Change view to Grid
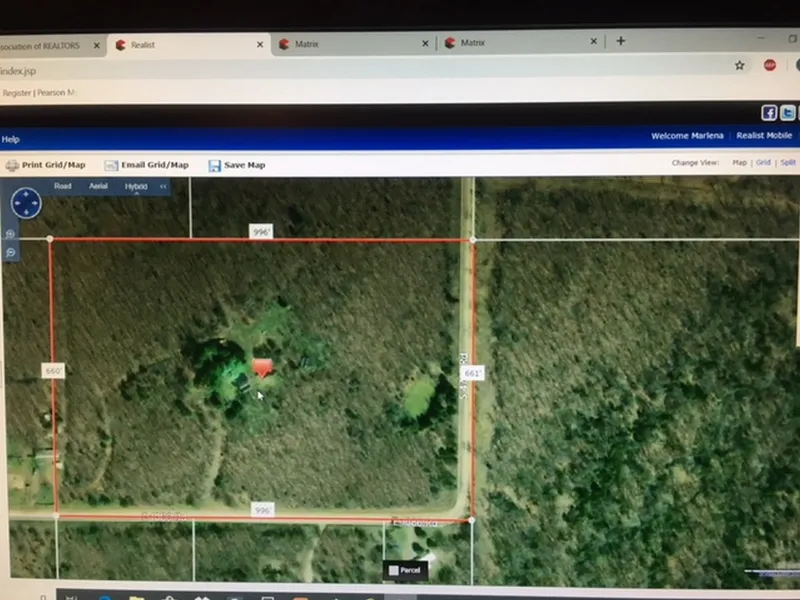Image resolution: width=800 pixels, height=600 pixels. (x=763, y=162)
